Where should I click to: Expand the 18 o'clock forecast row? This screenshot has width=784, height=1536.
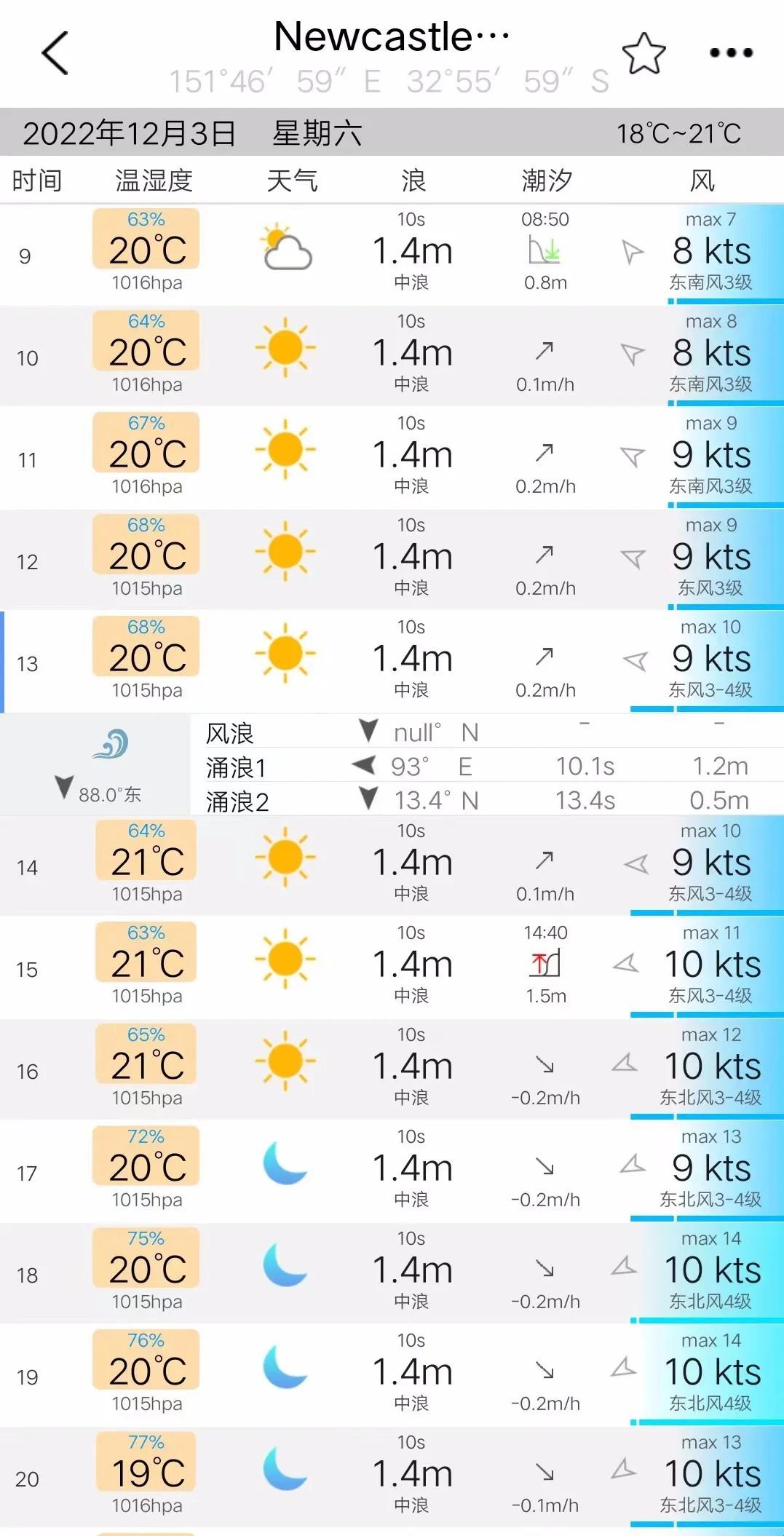click(392, 1272)
